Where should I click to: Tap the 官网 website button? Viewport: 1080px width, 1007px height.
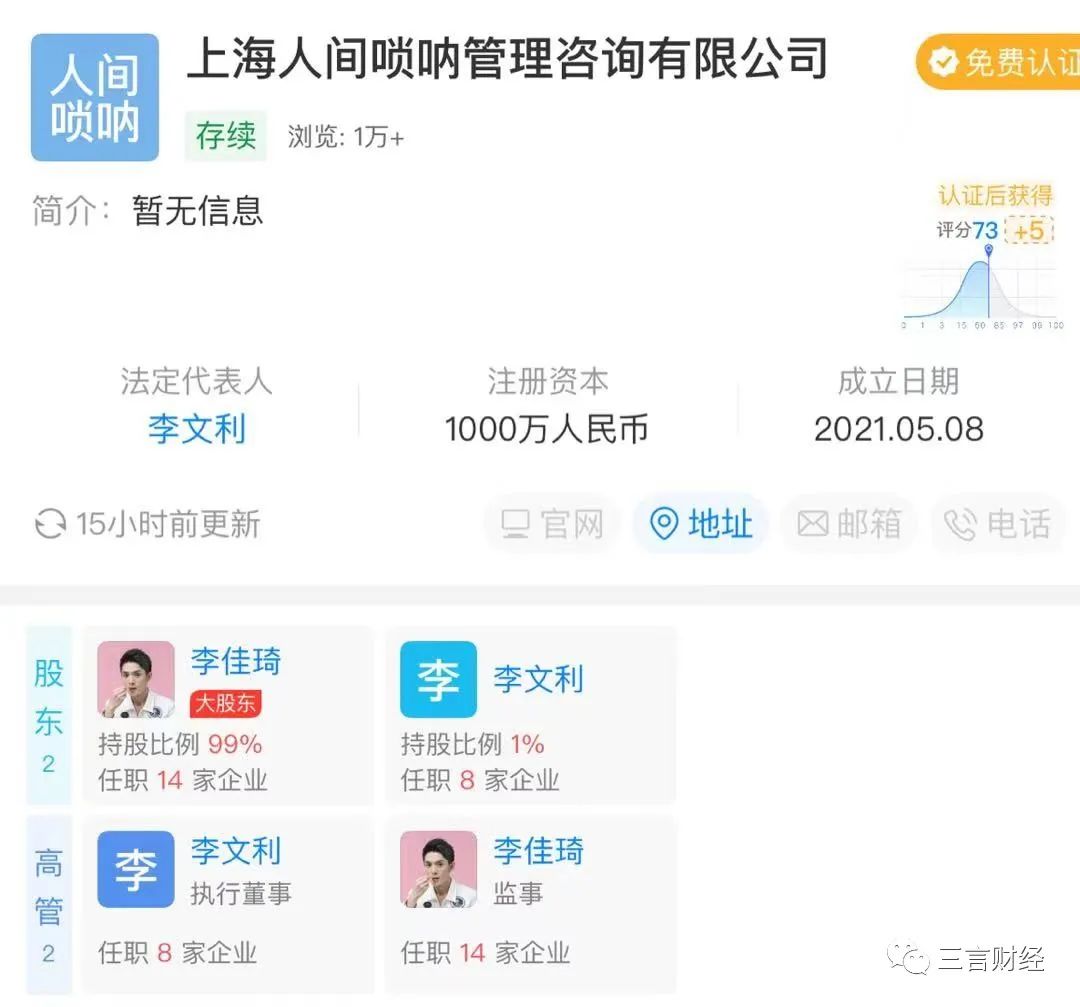click(x=553, y=524)
